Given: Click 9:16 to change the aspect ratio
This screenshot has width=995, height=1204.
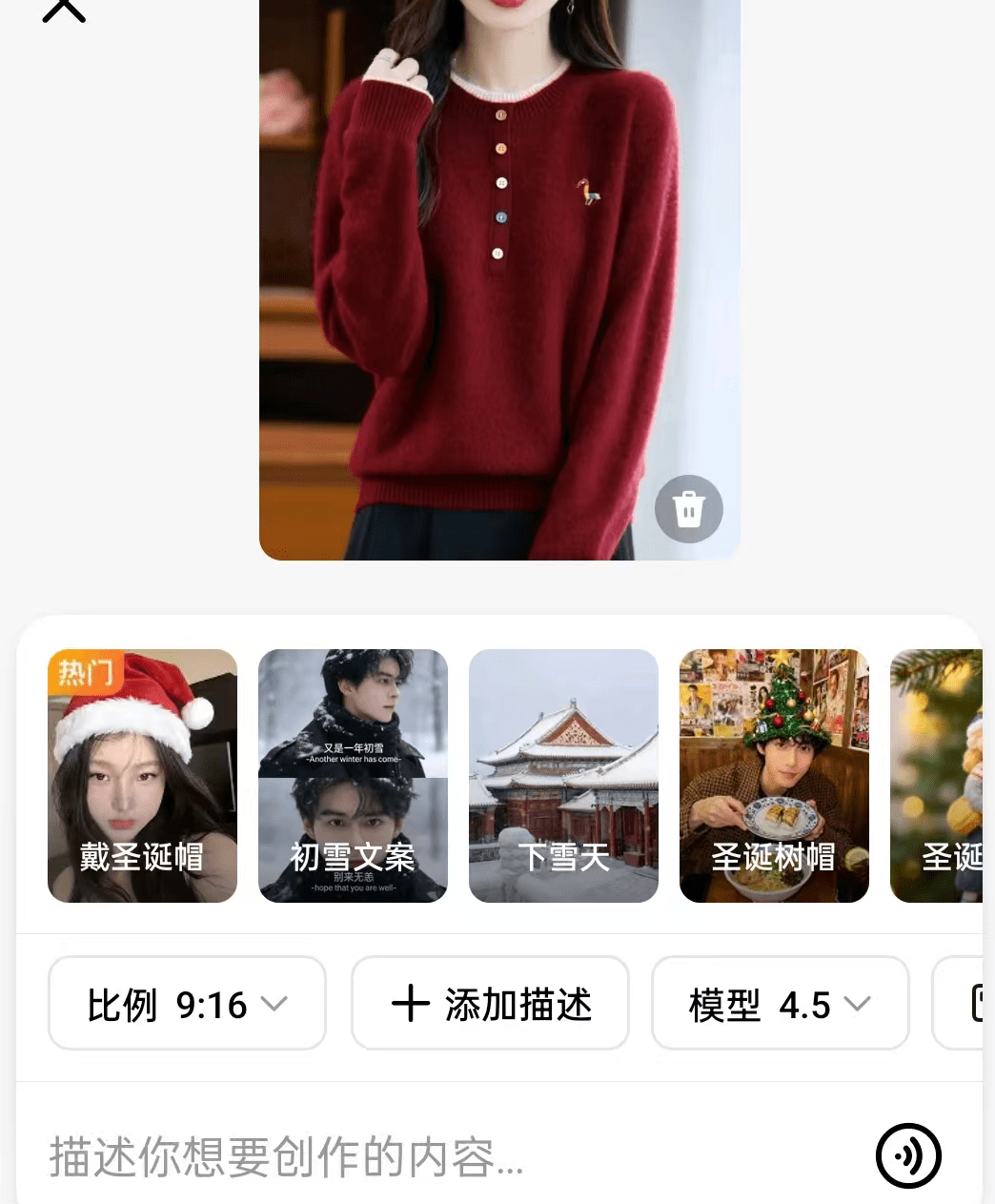Looking at the screenshot, I should click(212, 1004).
